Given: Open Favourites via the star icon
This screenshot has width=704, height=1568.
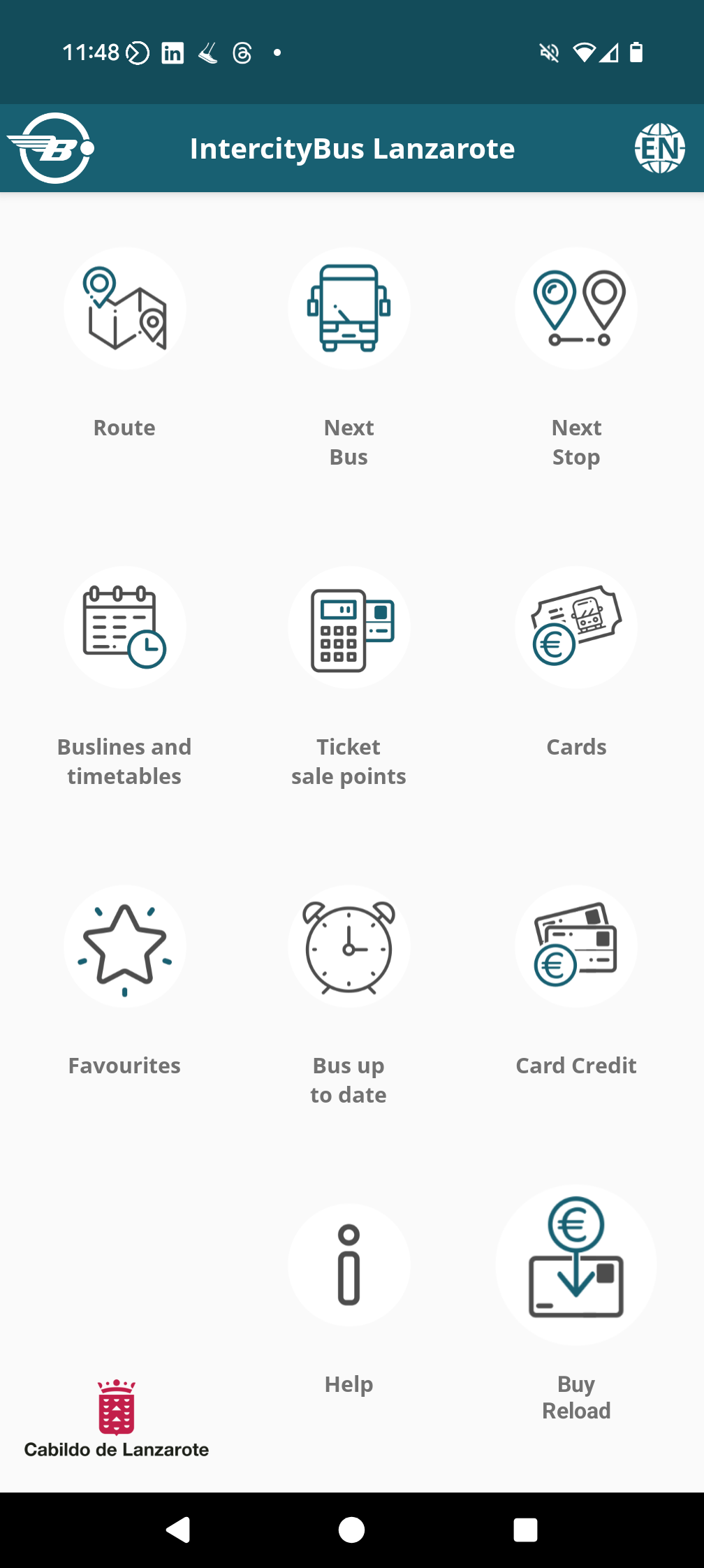Looking at the screenshot, I should 124,945.
